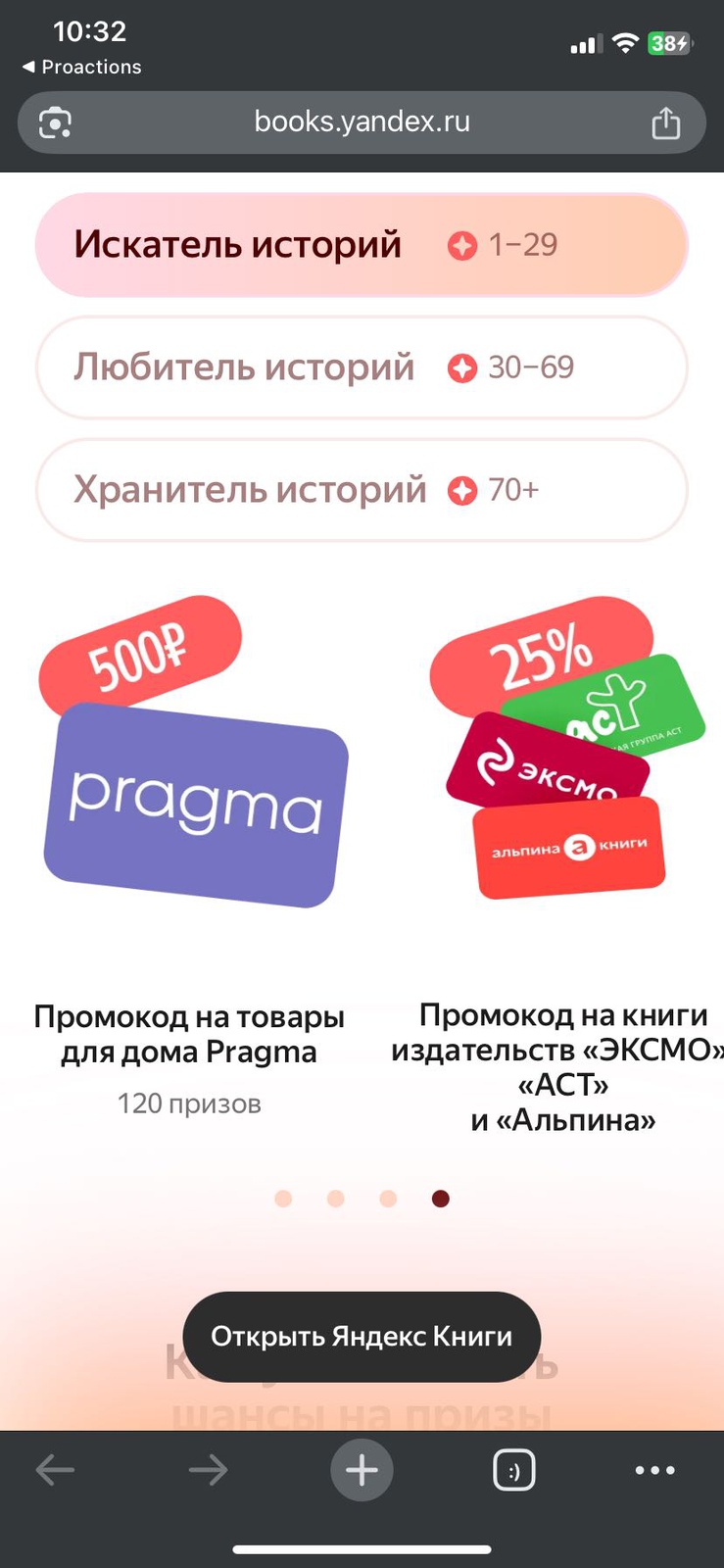Open the camera search icon in the address bar
The height and width of the screenshot is (1568, 724).
coord(55,123)
